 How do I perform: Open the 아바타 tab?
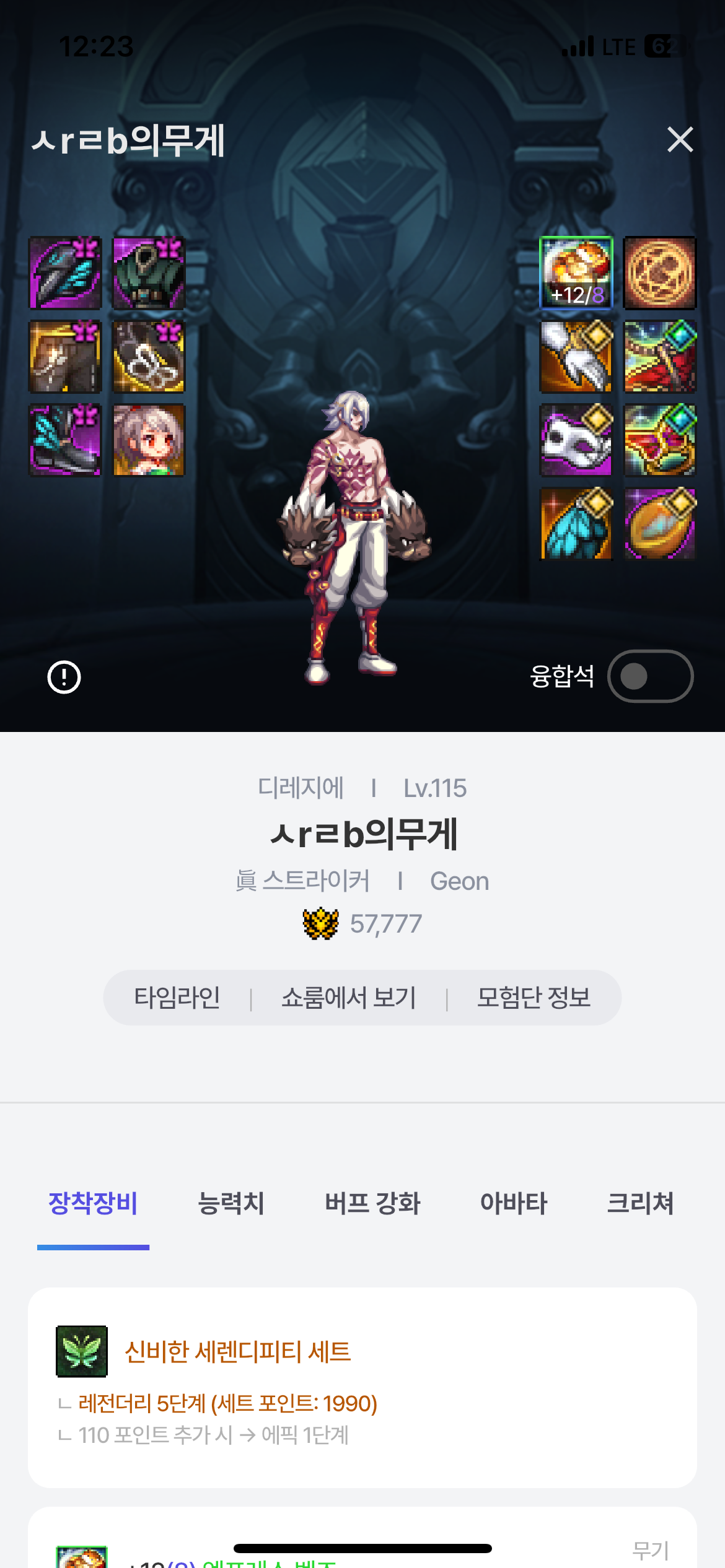514,1203
